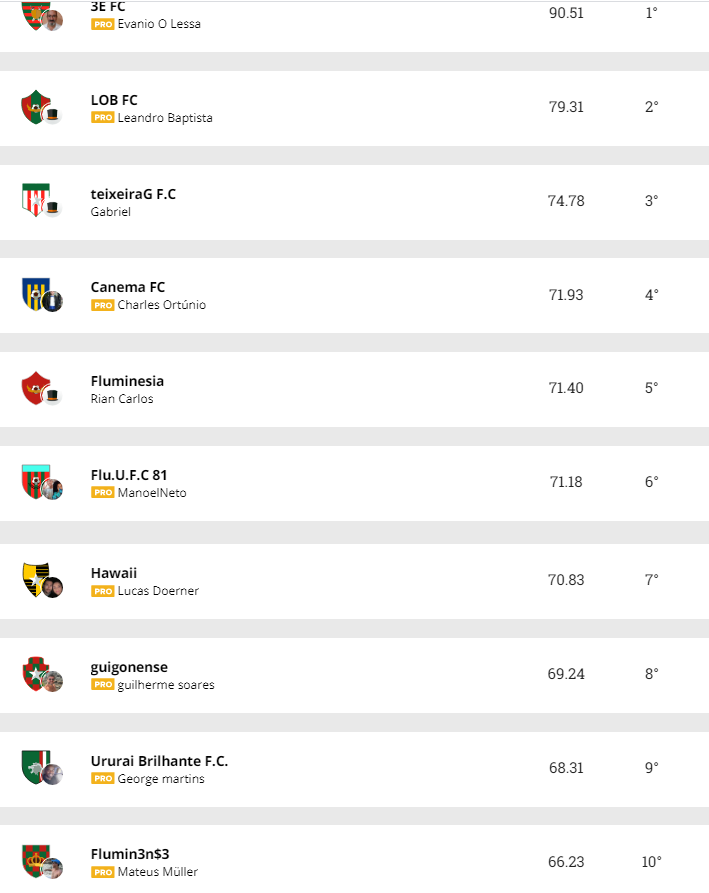This screenshot has height=893, width=709.
Task: Open guigonense team row
Action: [x=129, y=667]
